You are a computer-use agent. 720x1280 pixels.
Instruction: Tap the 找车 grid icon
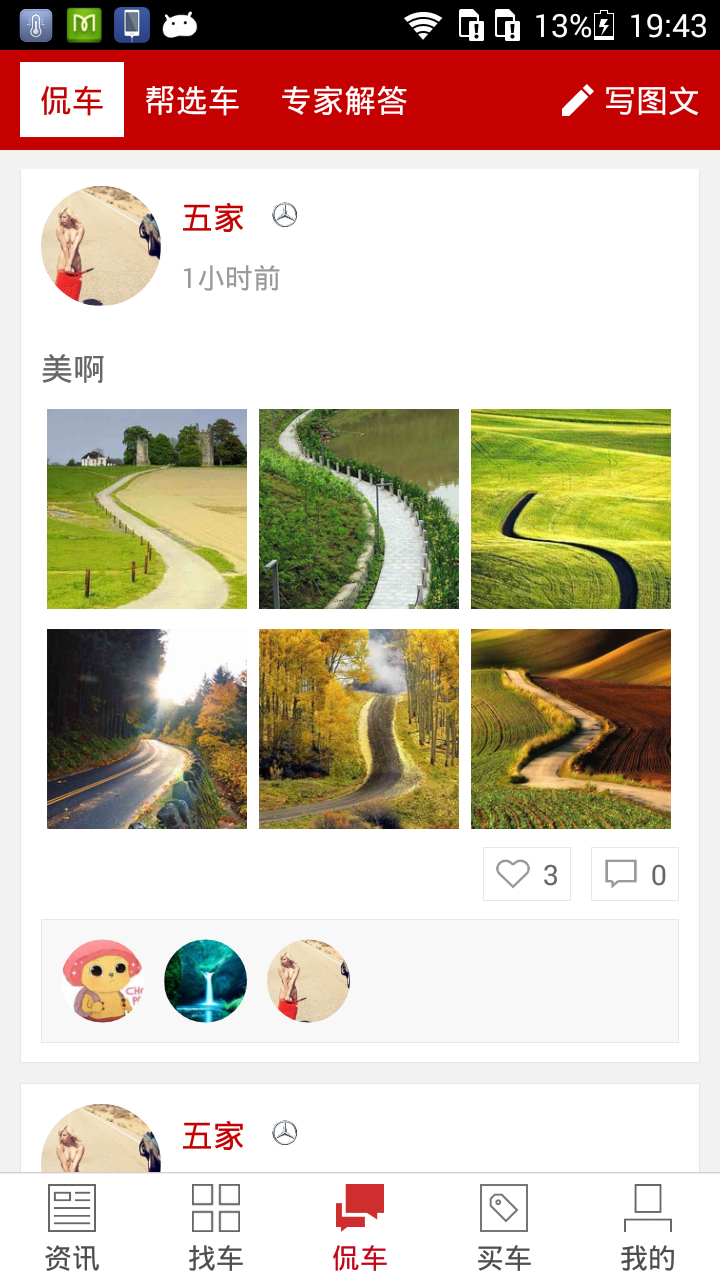(x=216, y=1210)
